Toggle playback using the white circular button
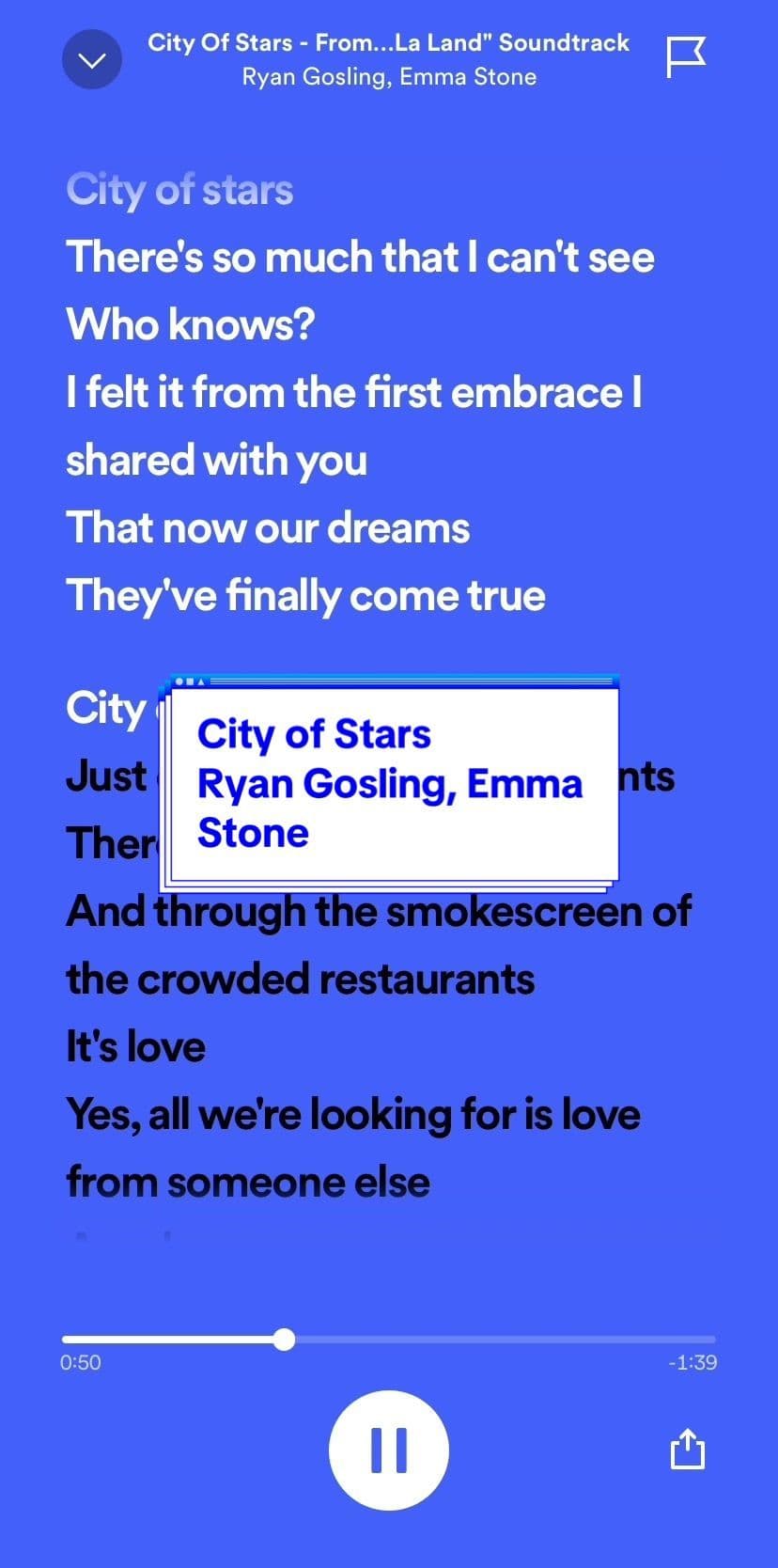Image resolution: width=778 pixels, height=1568 pixels. [388, 1450]
